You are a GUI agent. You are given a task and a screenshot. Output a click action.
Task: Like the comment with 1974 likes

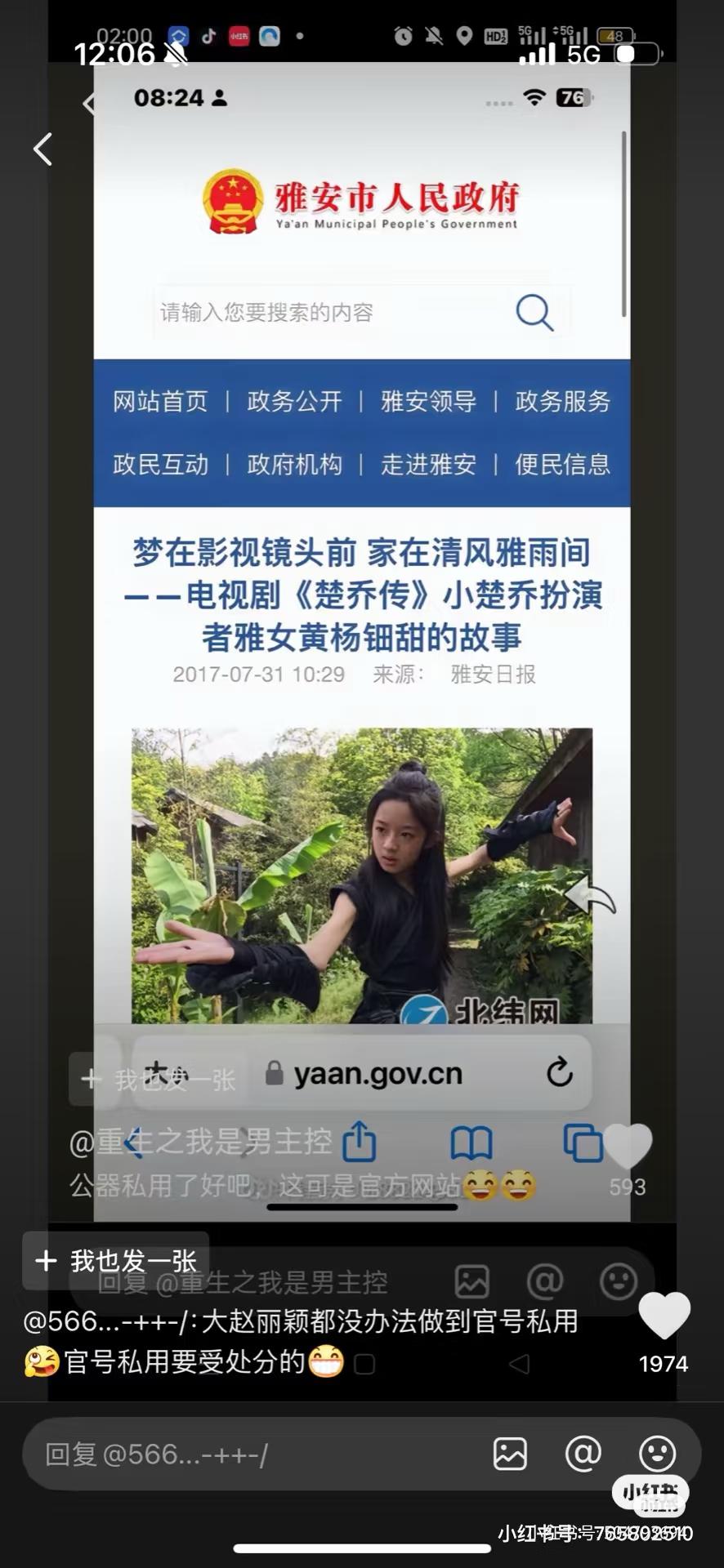664,1316
